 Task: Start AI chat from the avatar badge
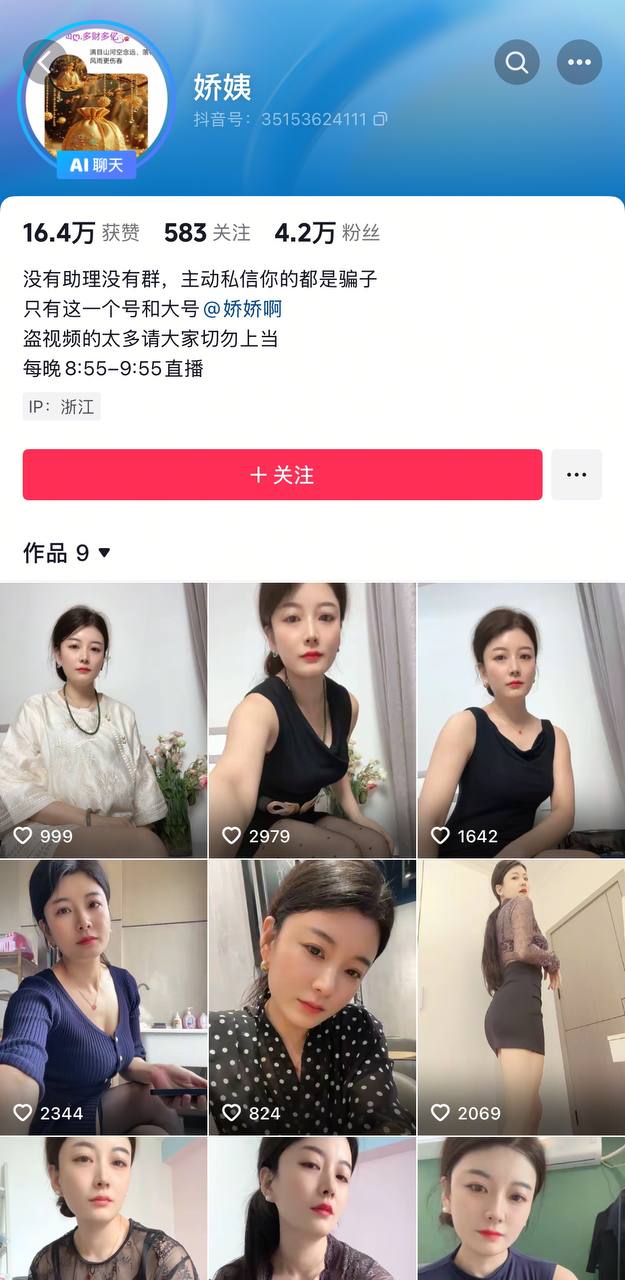tap(96, 165)
